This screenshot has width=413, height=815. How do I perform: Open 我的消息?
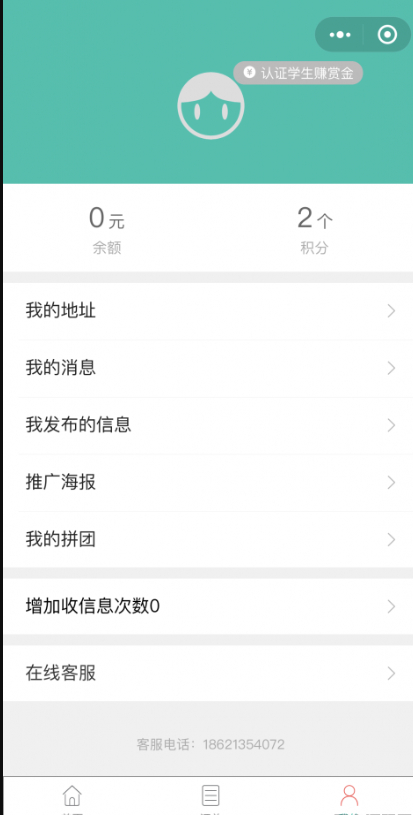coord(208,369)
